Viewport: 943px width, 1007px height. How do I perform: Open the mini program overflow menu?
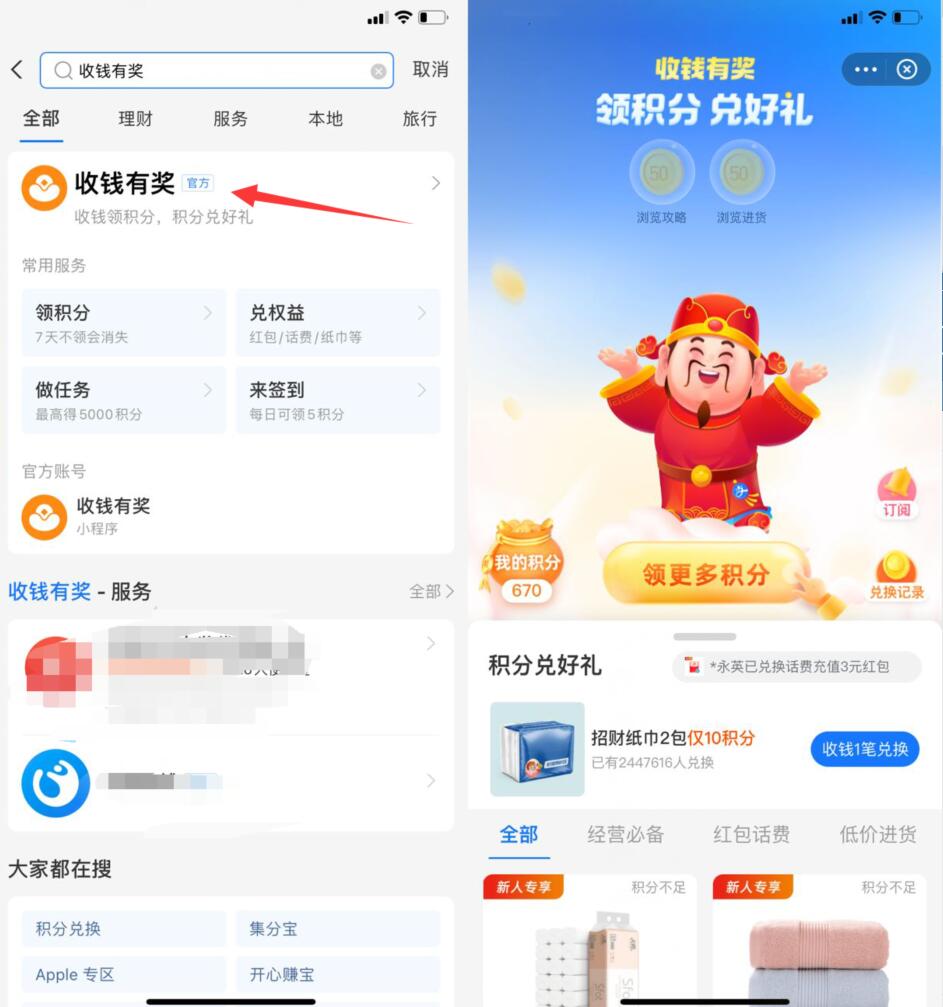tap(865, 69)
